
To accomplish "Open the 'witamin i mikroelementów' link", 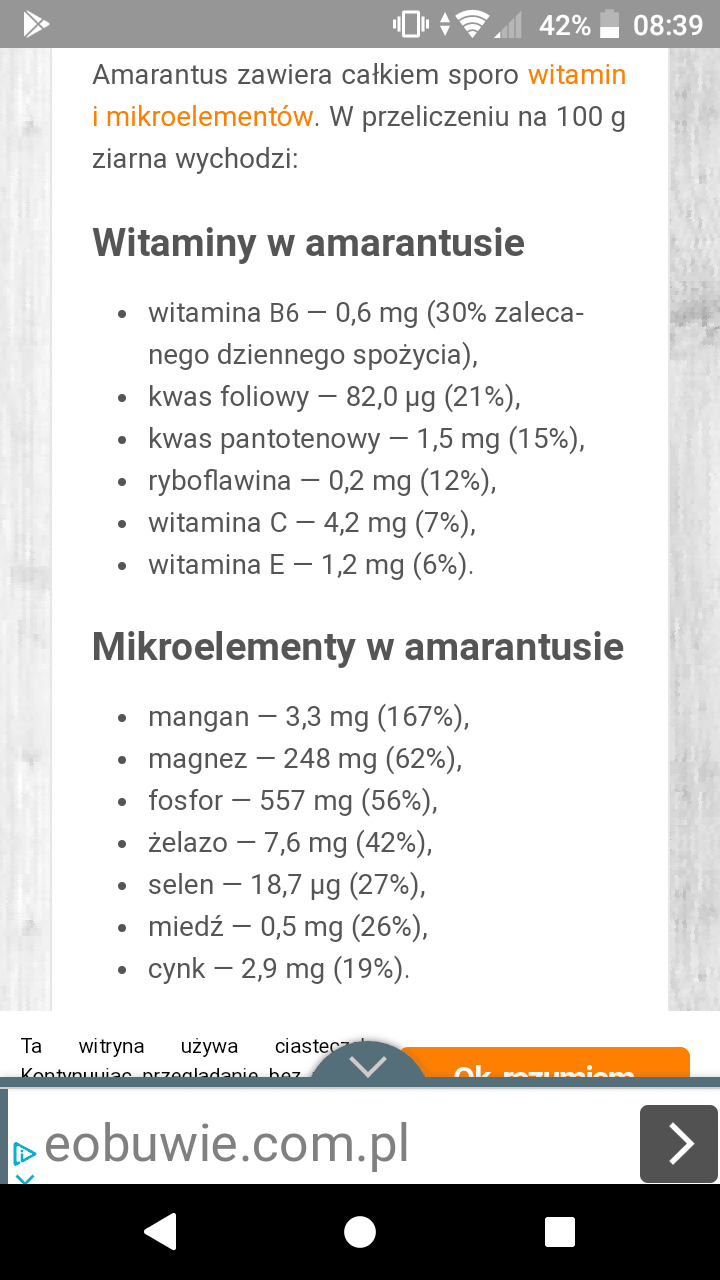I will coord(576,76).
